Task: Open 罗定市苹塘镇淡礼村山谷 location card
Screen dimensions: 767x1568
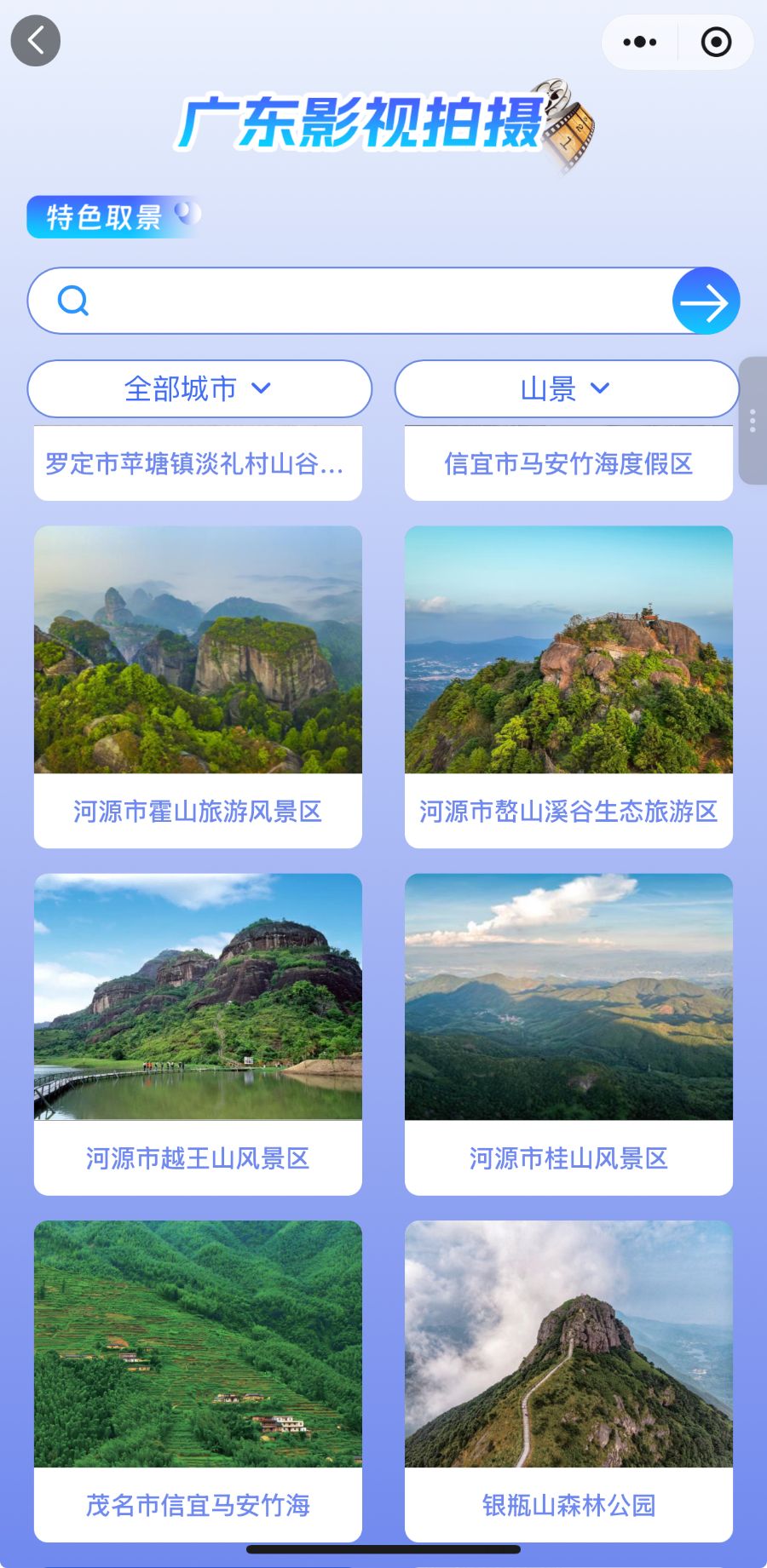Action: point(198,462)
